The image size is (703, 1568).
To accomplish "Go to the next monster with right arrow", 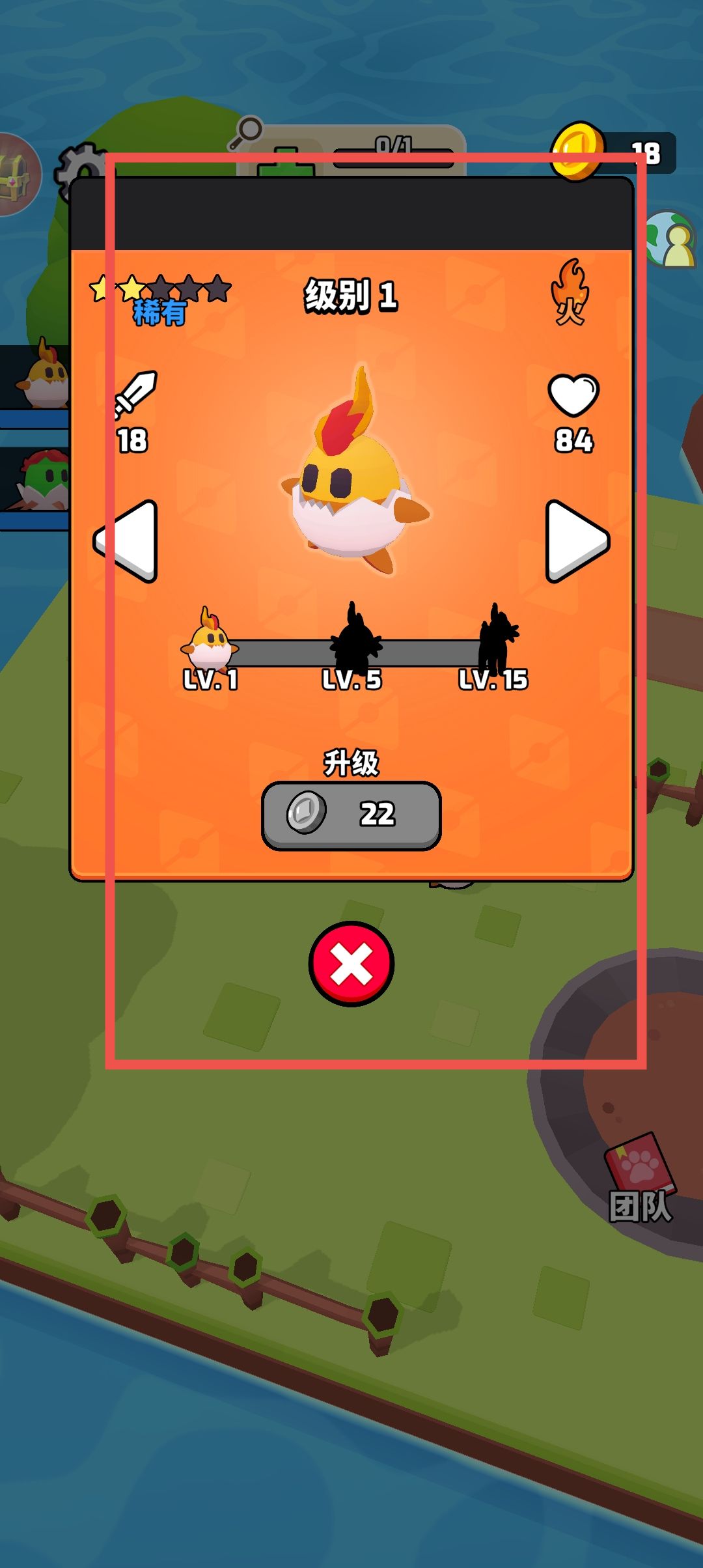I will 575,541.
